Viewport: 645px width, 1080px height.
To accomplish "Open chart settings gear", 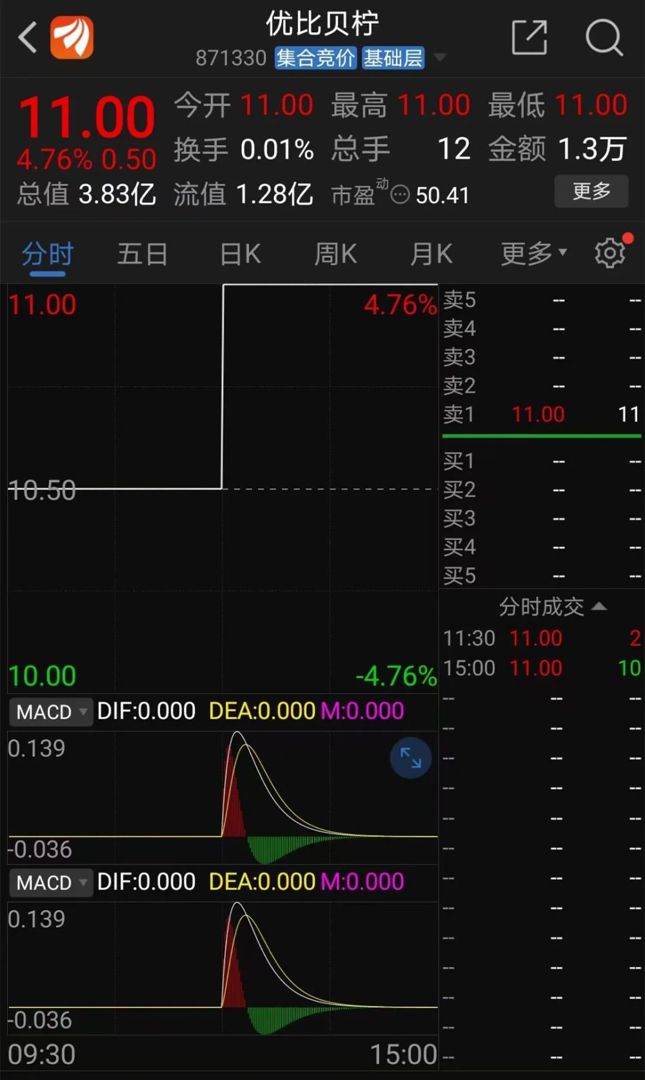I will [611, 253].
